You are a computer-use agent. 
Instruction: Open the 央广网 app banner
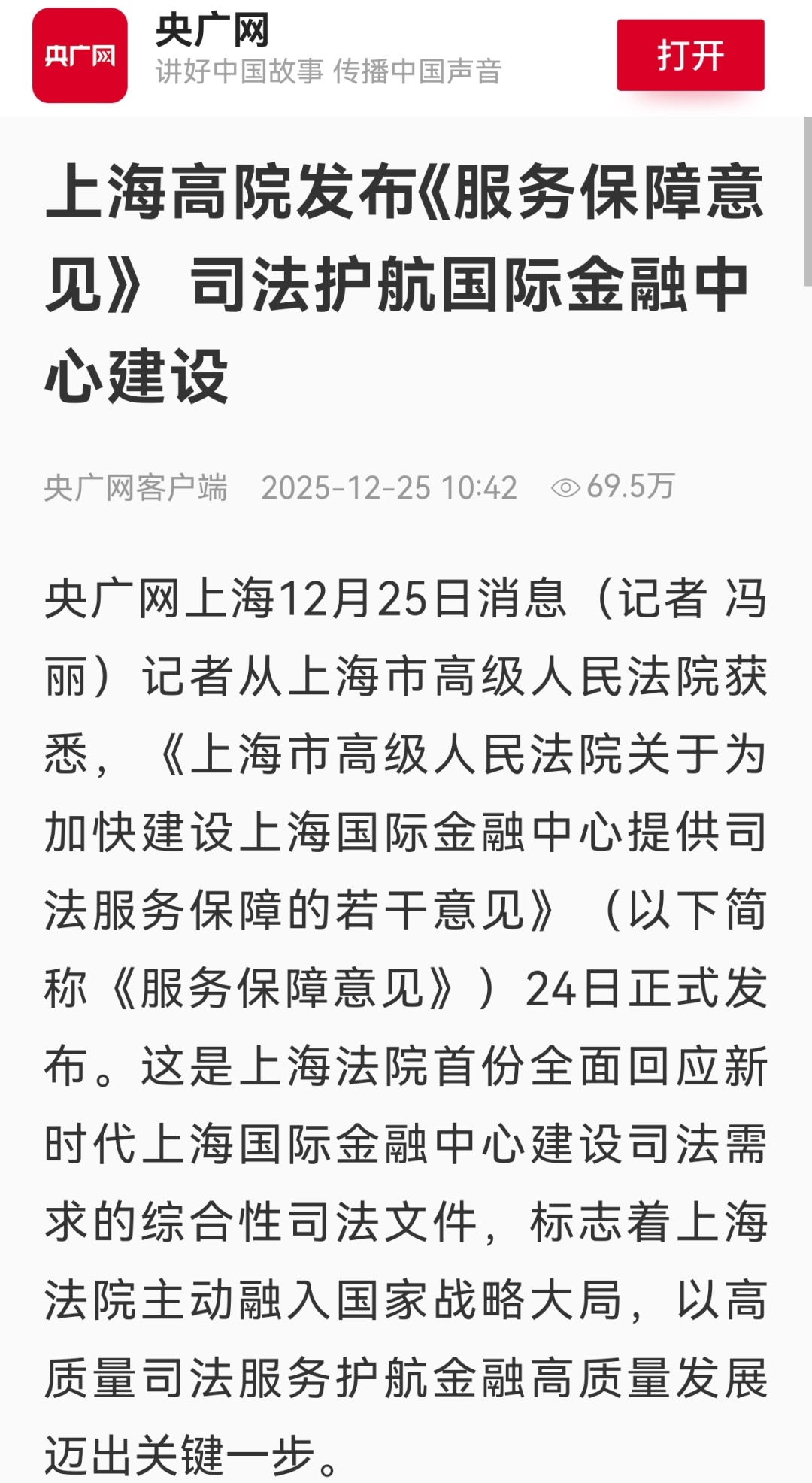(x=301, y=56)
